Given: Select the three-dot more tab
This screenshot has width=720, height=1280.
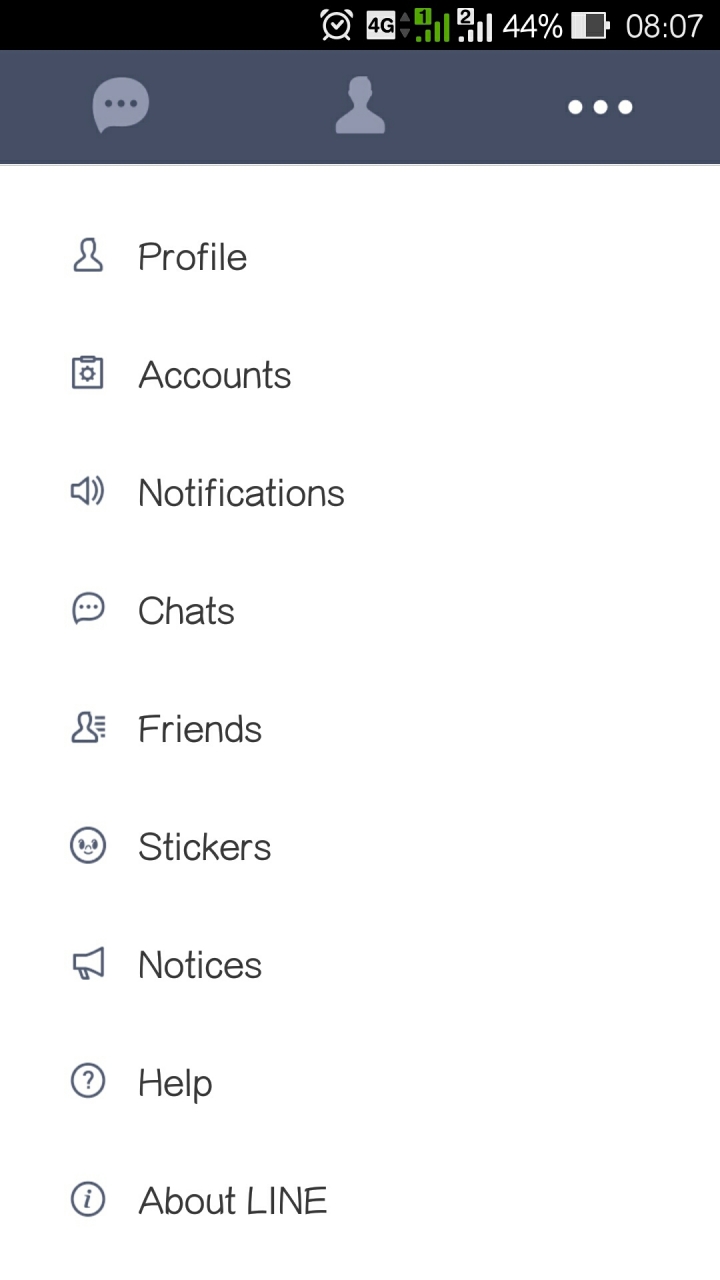Looking at the screenshot, I should click(x=600, y=107).
